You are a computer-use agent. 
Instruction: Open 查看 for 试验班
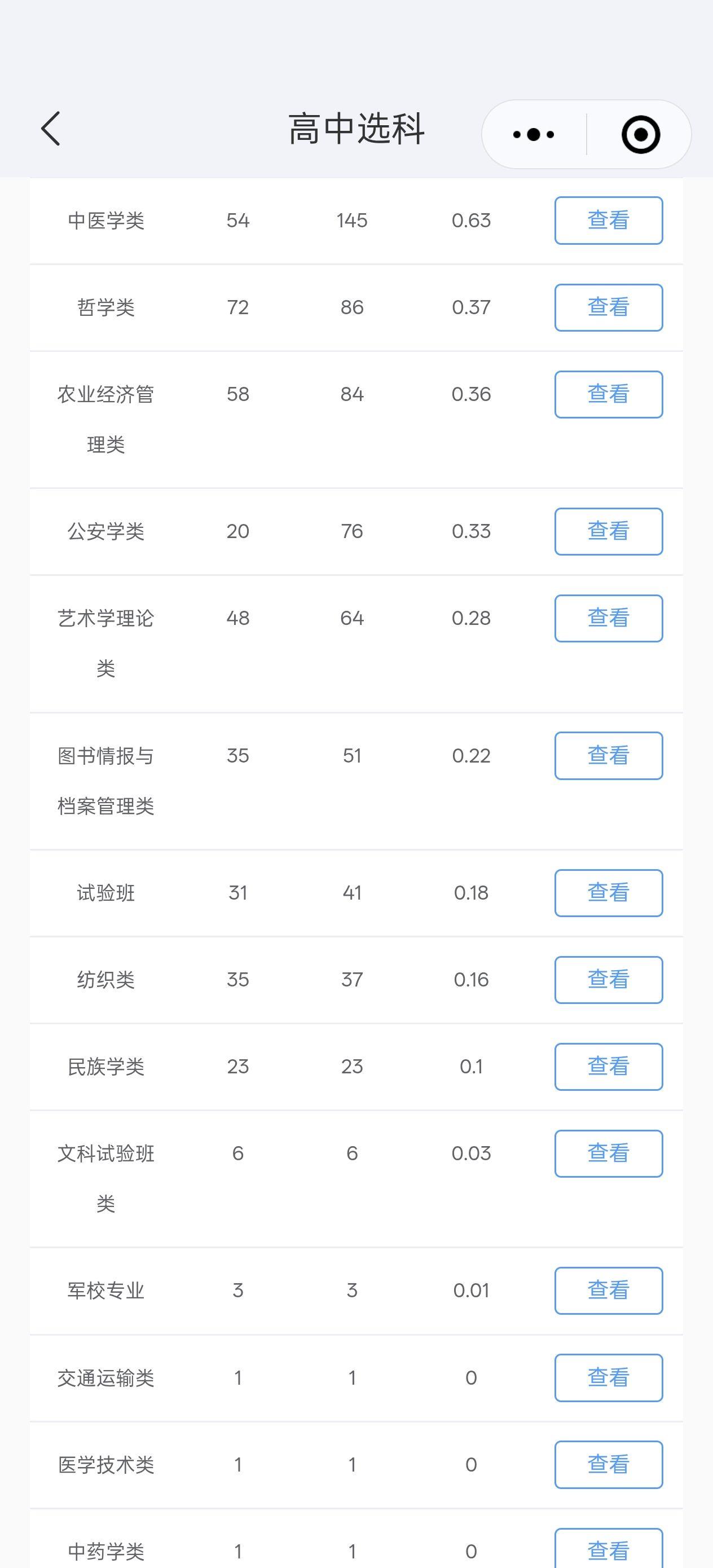[608, 893]
